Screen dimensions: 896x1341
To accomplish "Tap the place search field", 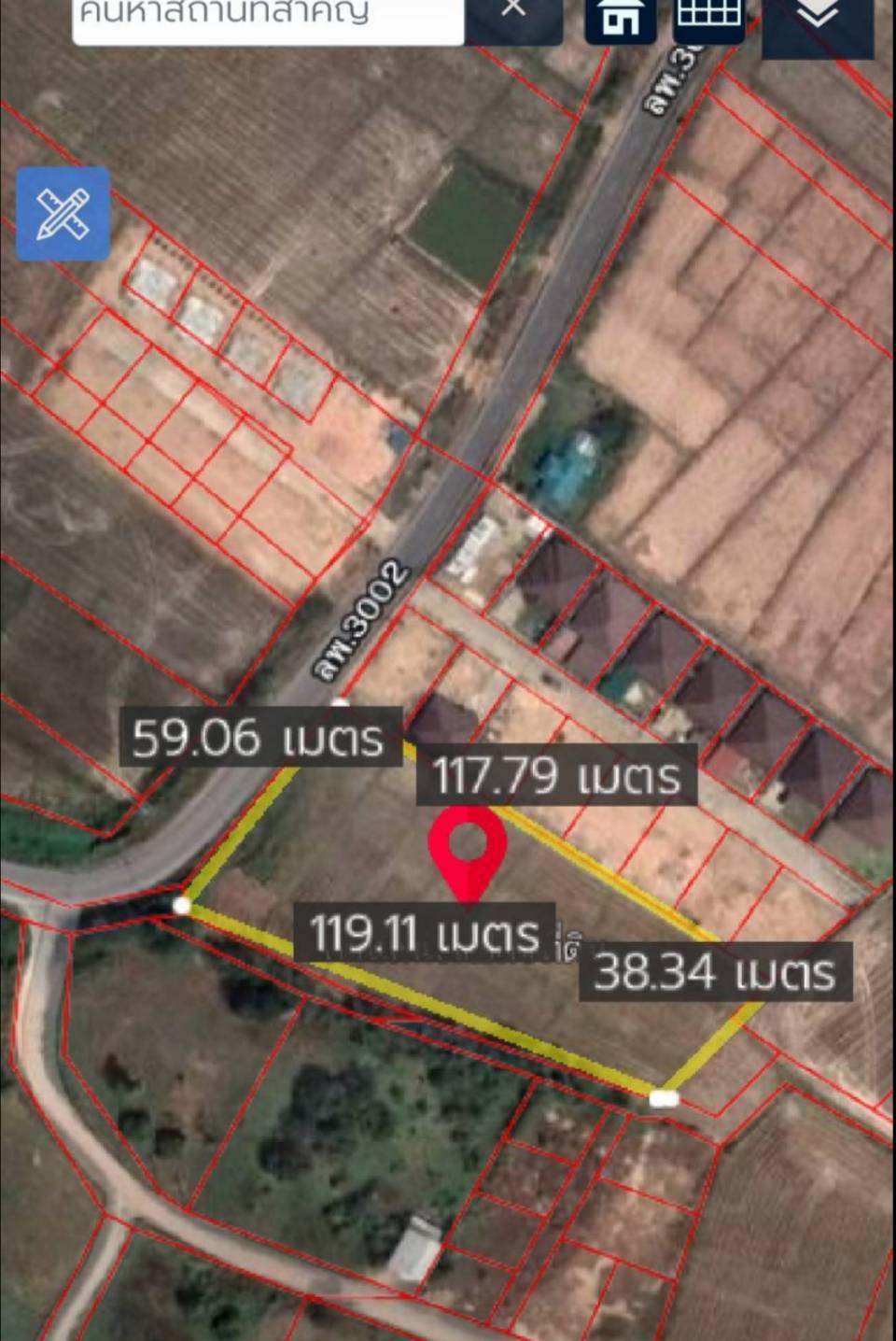I will point(268,17).
